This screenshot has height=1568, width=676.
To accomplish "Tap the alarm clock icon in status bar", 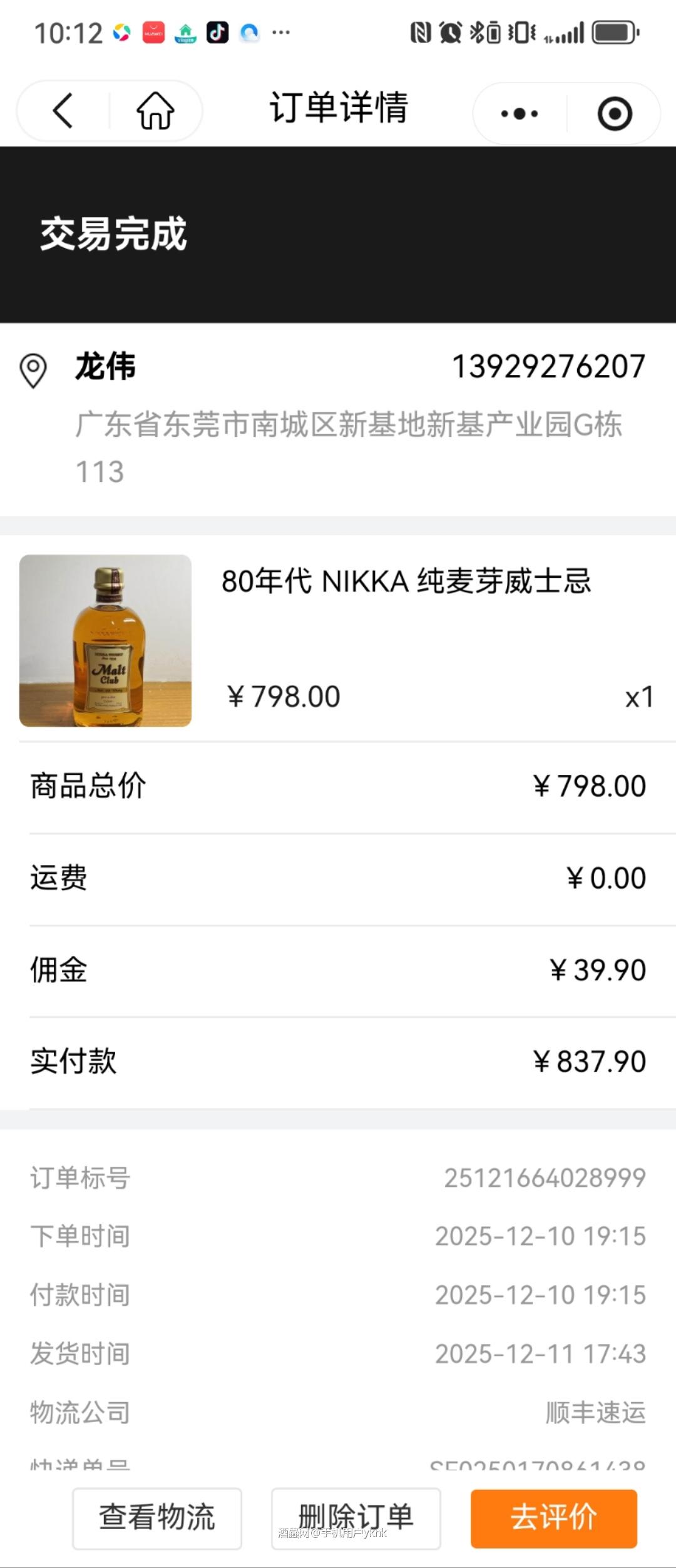I will [451, 33].
